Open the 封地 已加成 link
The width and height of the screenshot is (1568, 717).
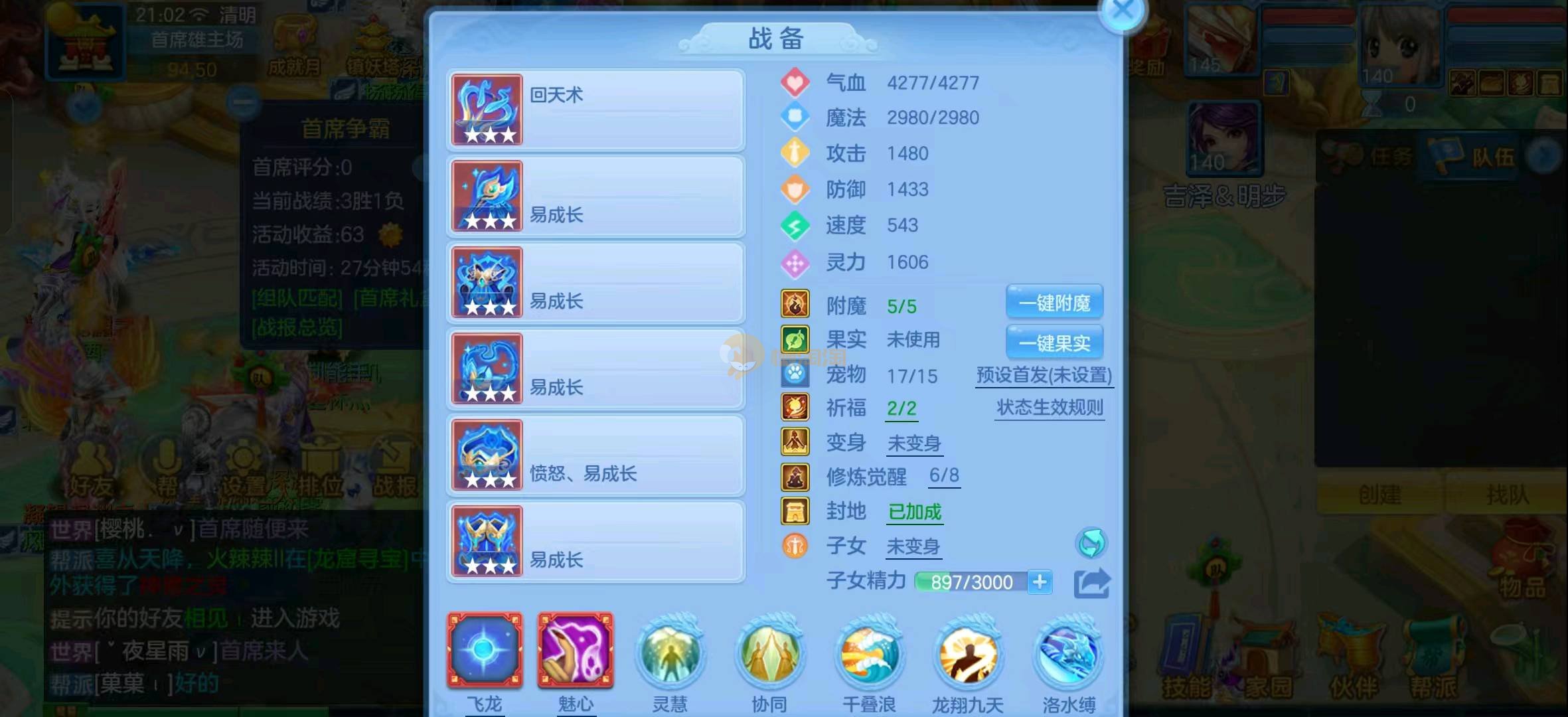pos(915,512)
